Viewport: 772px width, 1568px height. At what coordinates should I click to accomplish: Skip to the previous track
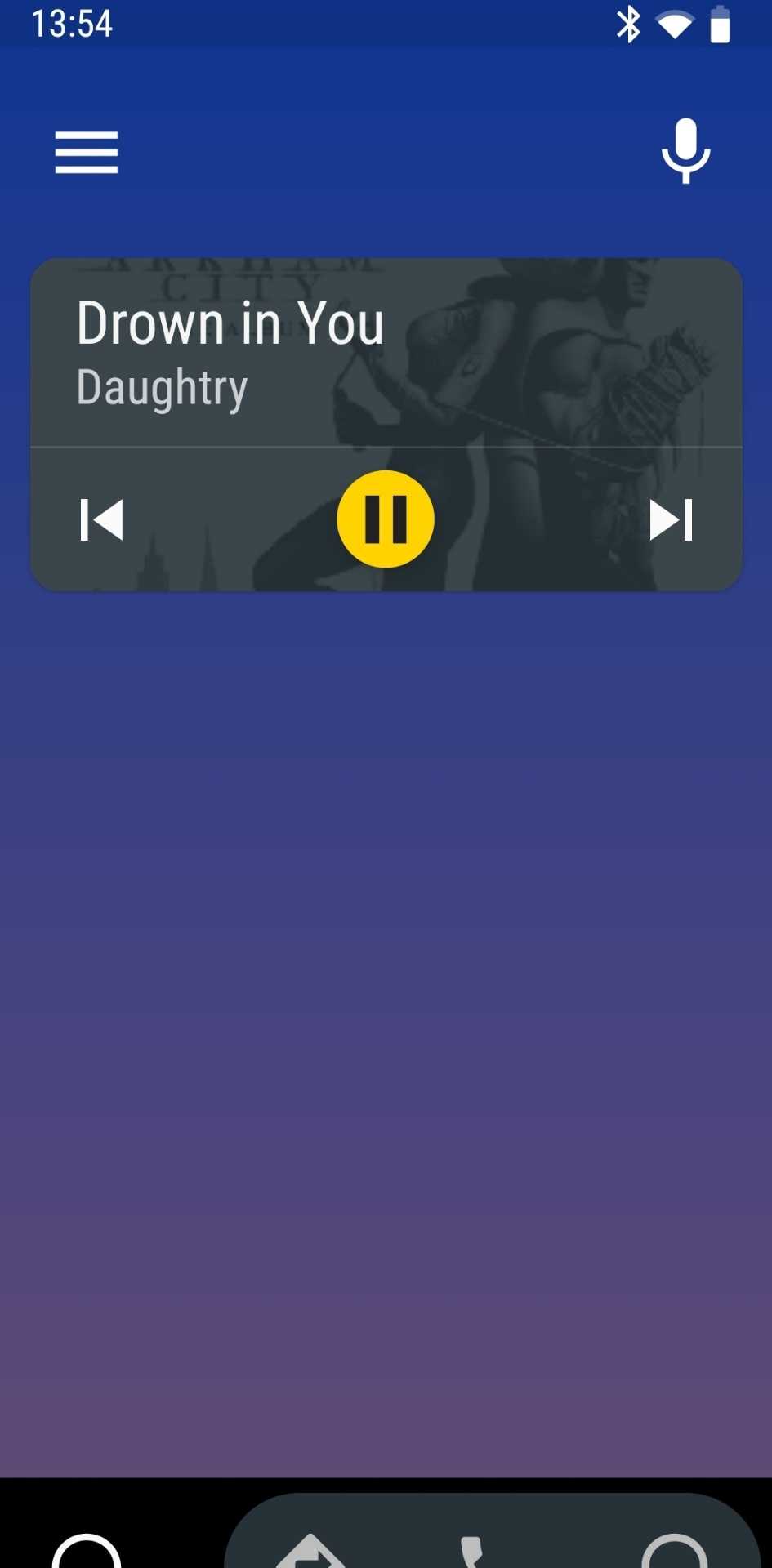tap(101, 519)
